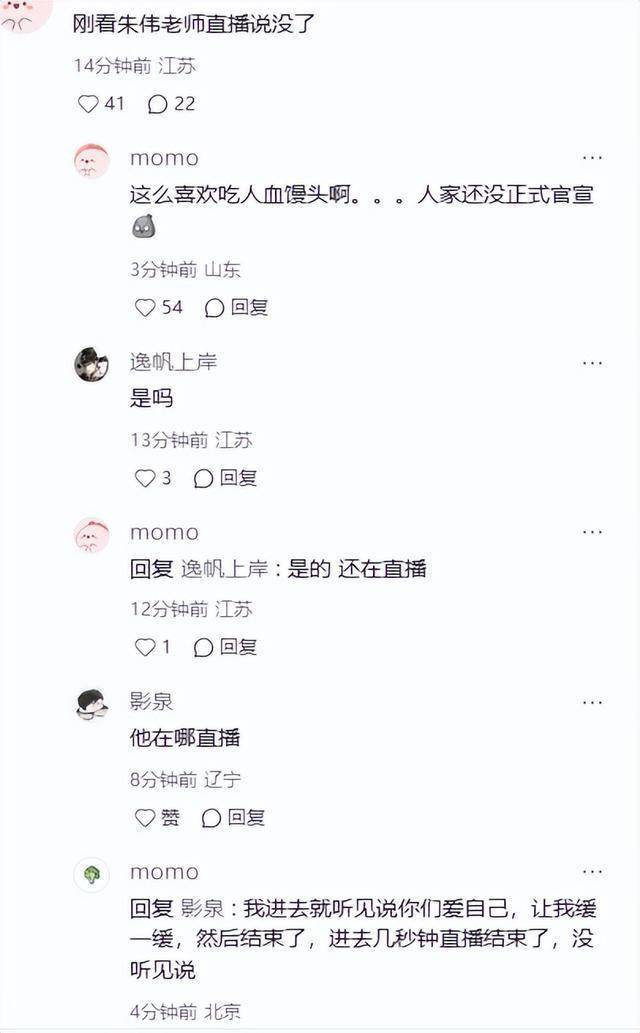Open the broccoli-avatar momo's profile
Screen dimensions: 640x1033
click(x=91, y=874)
